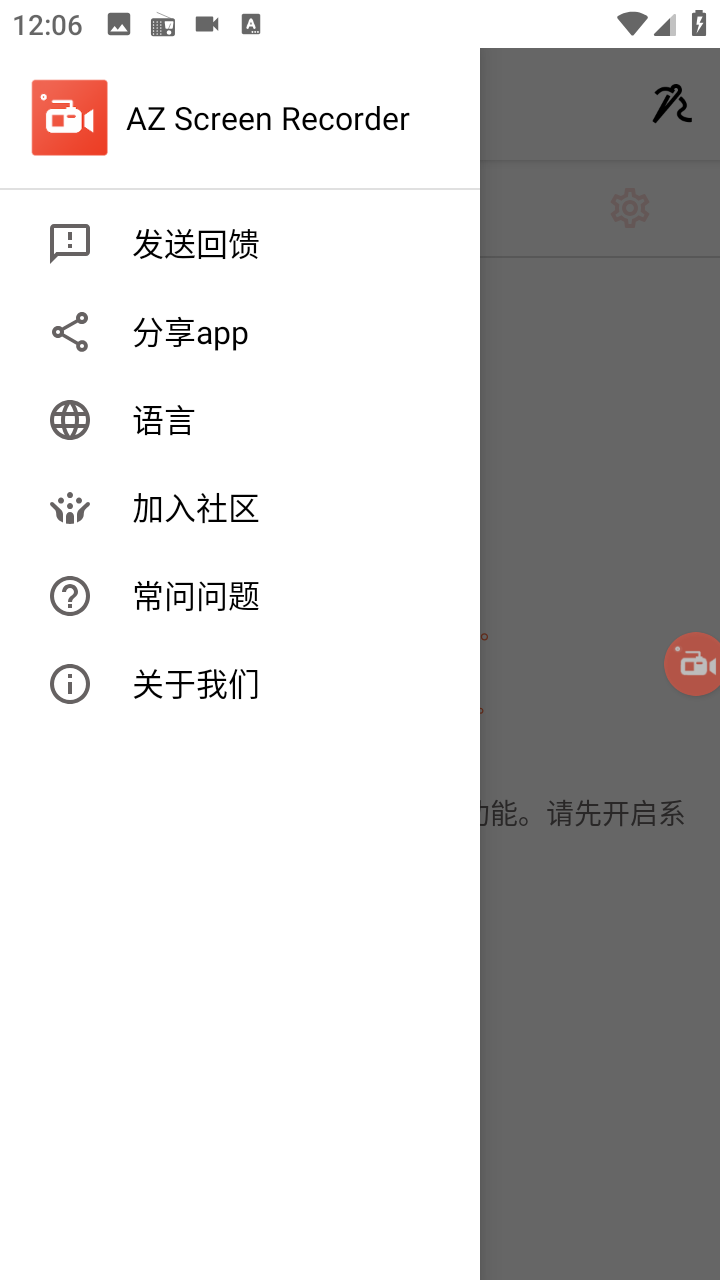Tap the floating red recorder bubble
This screenshot has width=720, height=1280.
coord(693,664)
